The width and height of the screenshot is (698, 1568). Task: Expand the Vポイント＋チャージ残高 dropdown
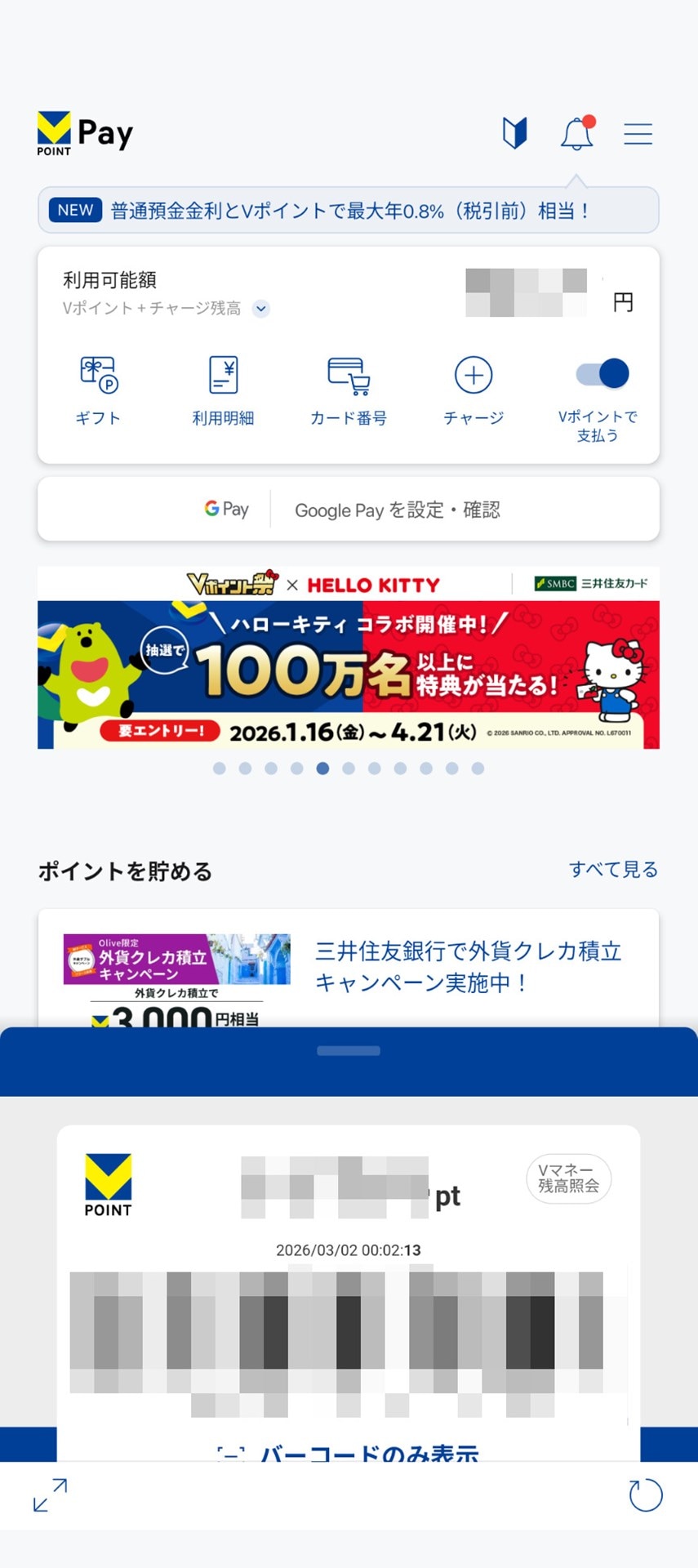click(x=260, y=309)
